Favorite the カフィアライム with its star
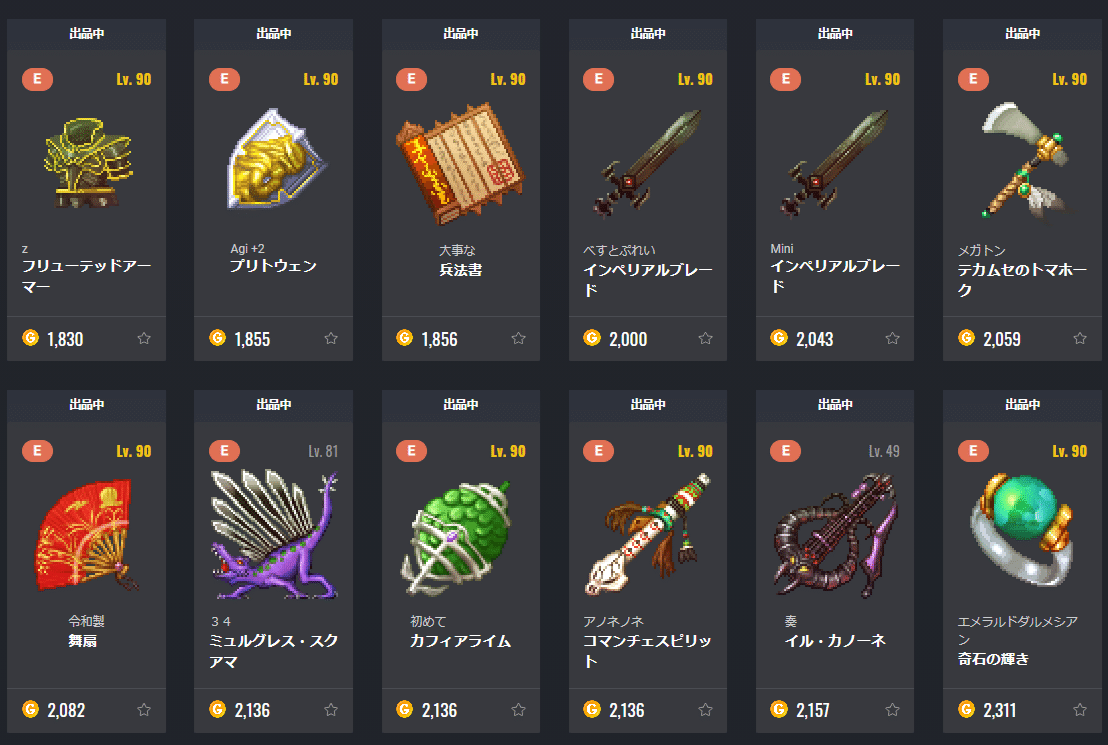The width and height of the screenshot is (1108, 745). tap(518, 711)
